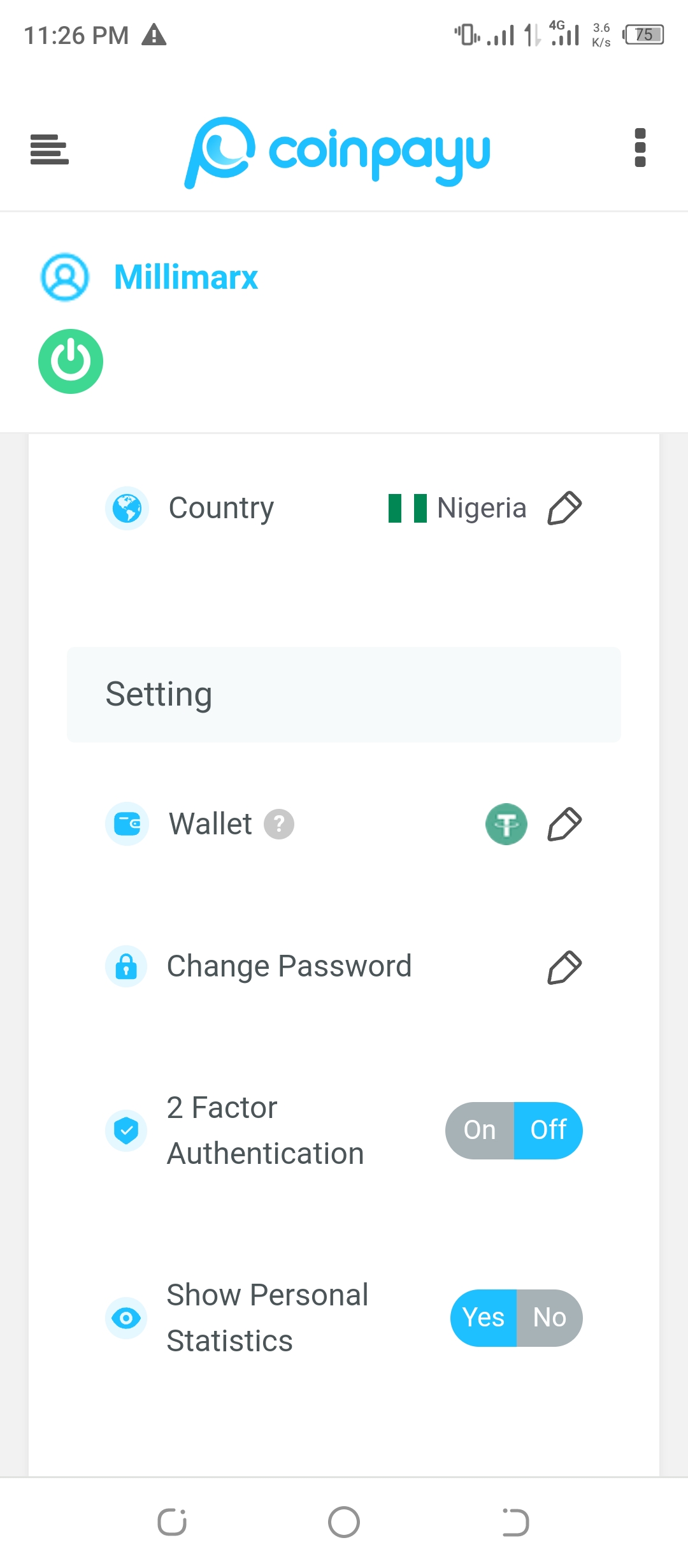Image resolution: width=688 pixels, height=1568 pixels.
Task: Select No for Show Personal Statistics
Action: click(x=550, y=1318)
